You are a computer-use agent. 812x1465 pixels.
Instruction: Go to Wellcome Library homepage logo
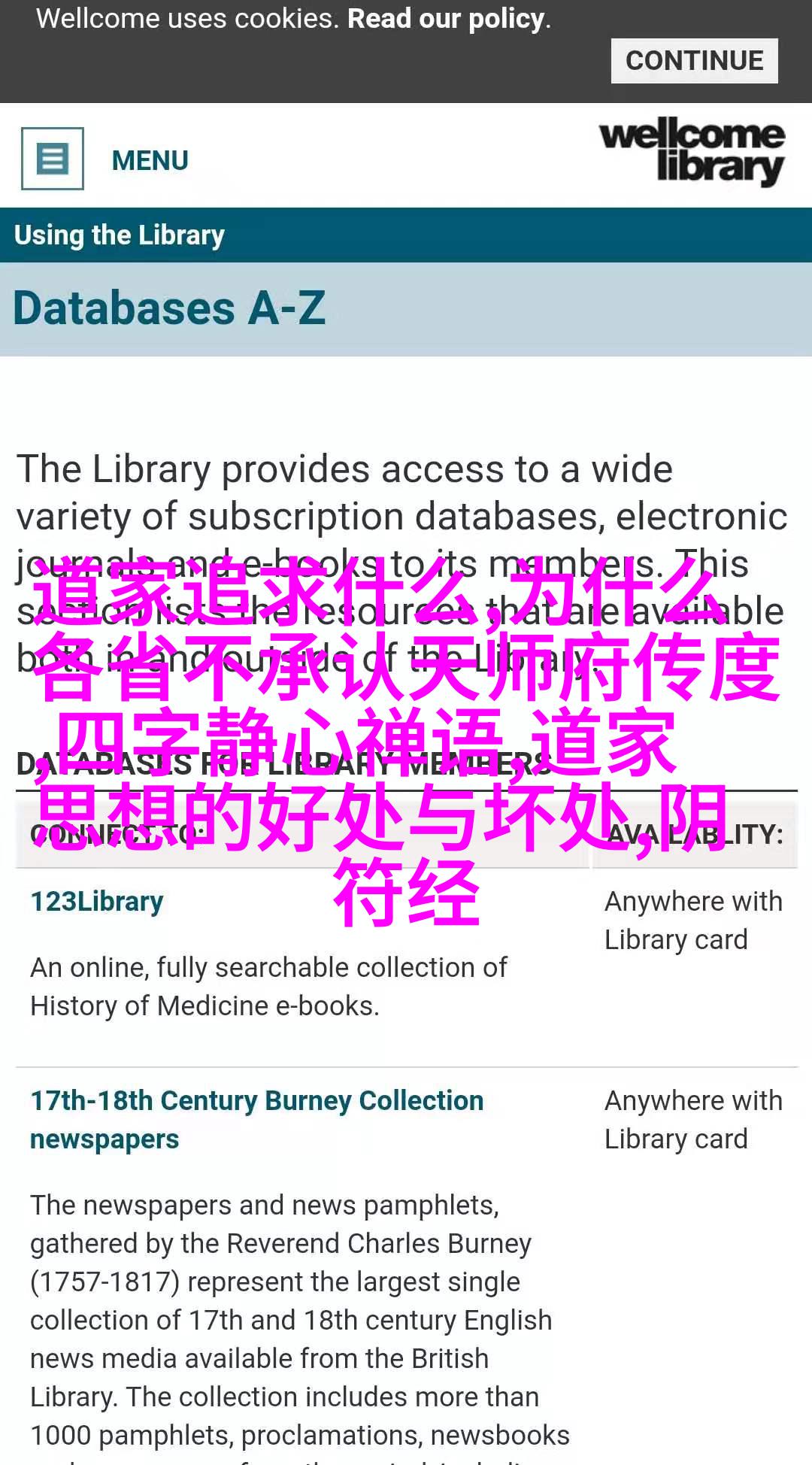click(x=692, y=151)
